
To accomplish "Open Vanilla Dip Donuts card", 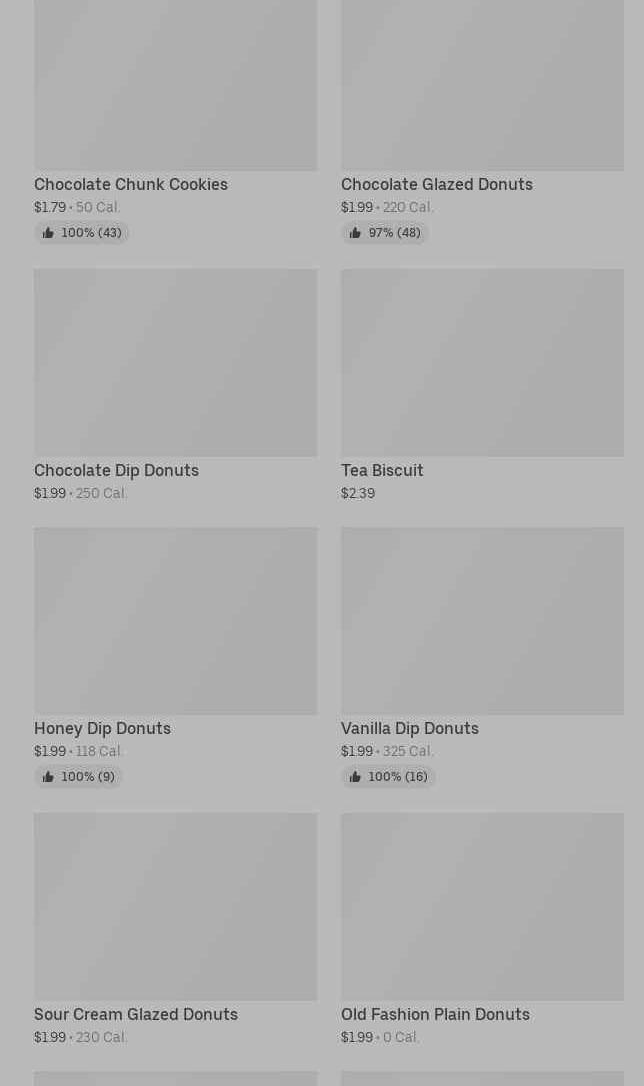I will click(482, 657).
